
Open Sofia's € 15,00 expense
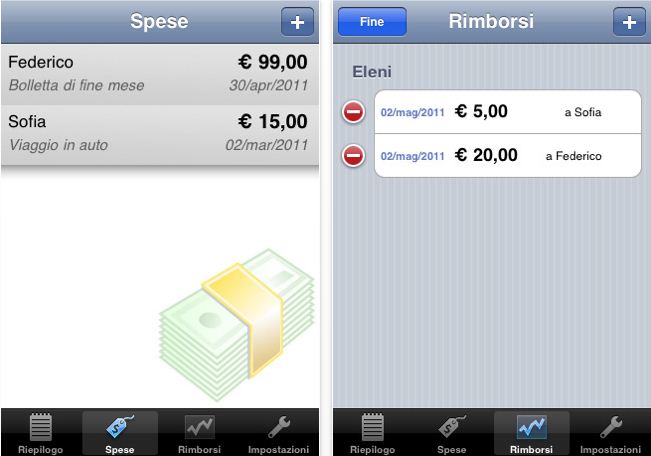[x=159, y=133]
